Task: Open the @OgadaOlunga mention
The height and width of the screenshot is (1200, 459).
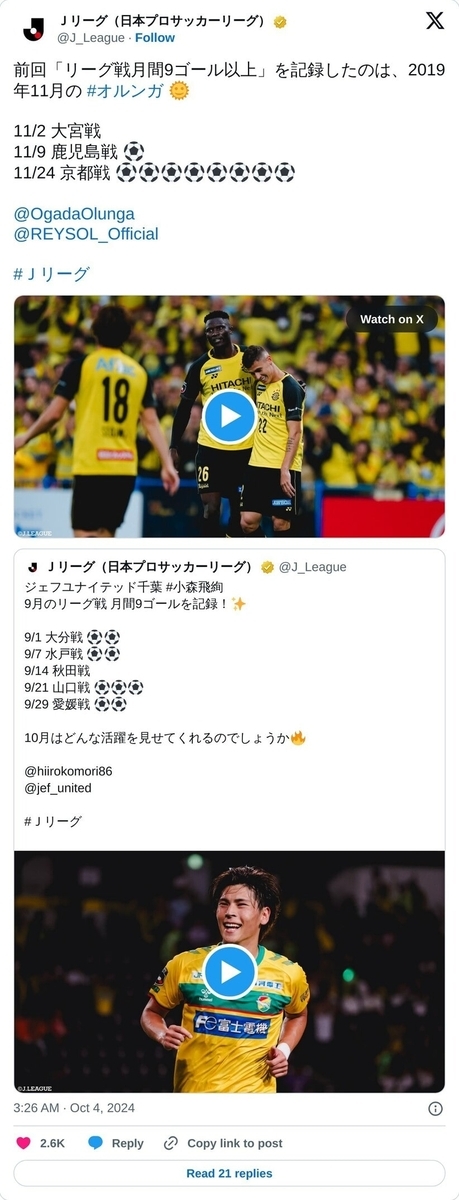Action: coord(74,214)
